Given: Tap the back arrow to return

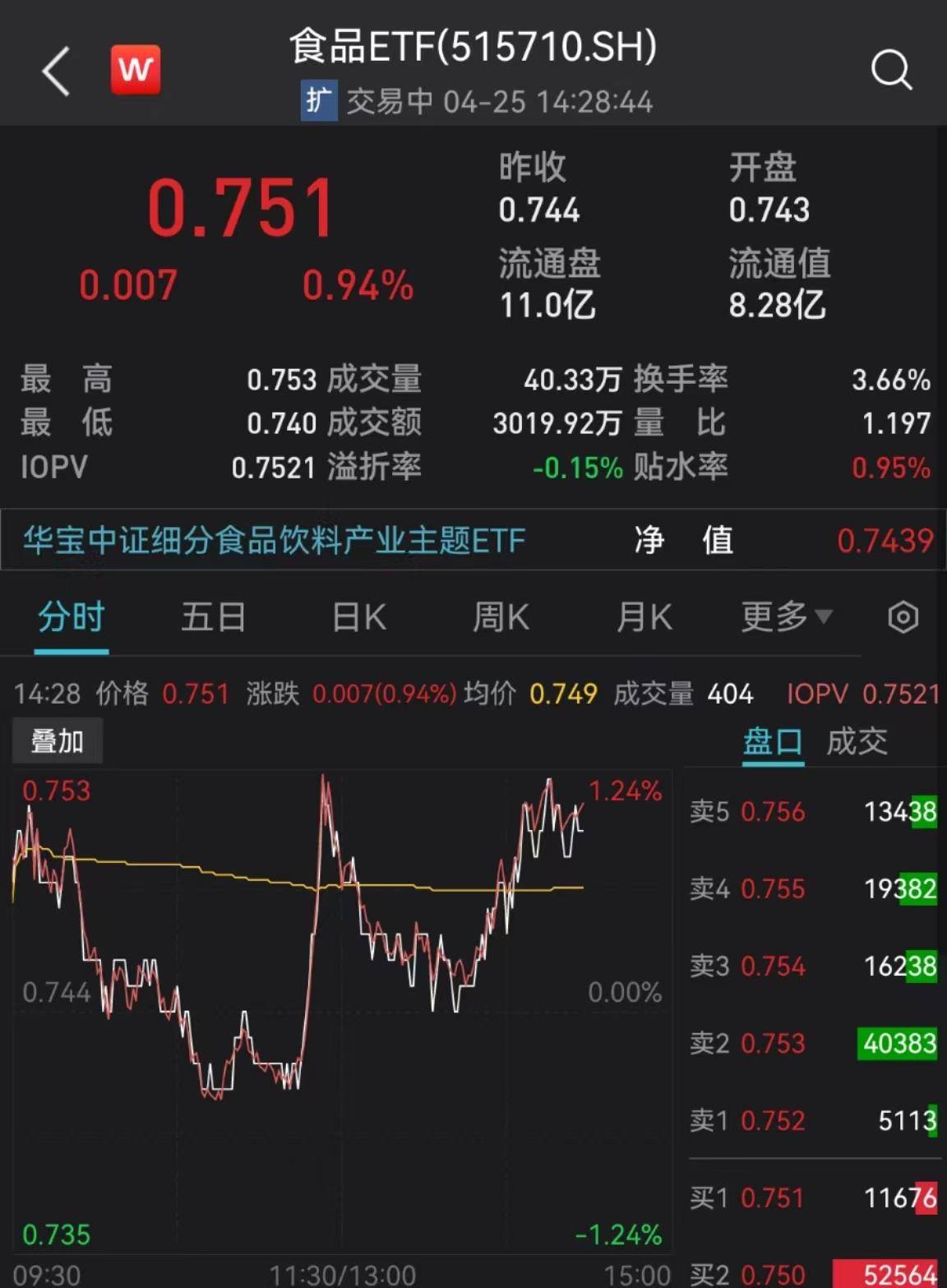Looking at the screenshot, I should tap(54, 72).
